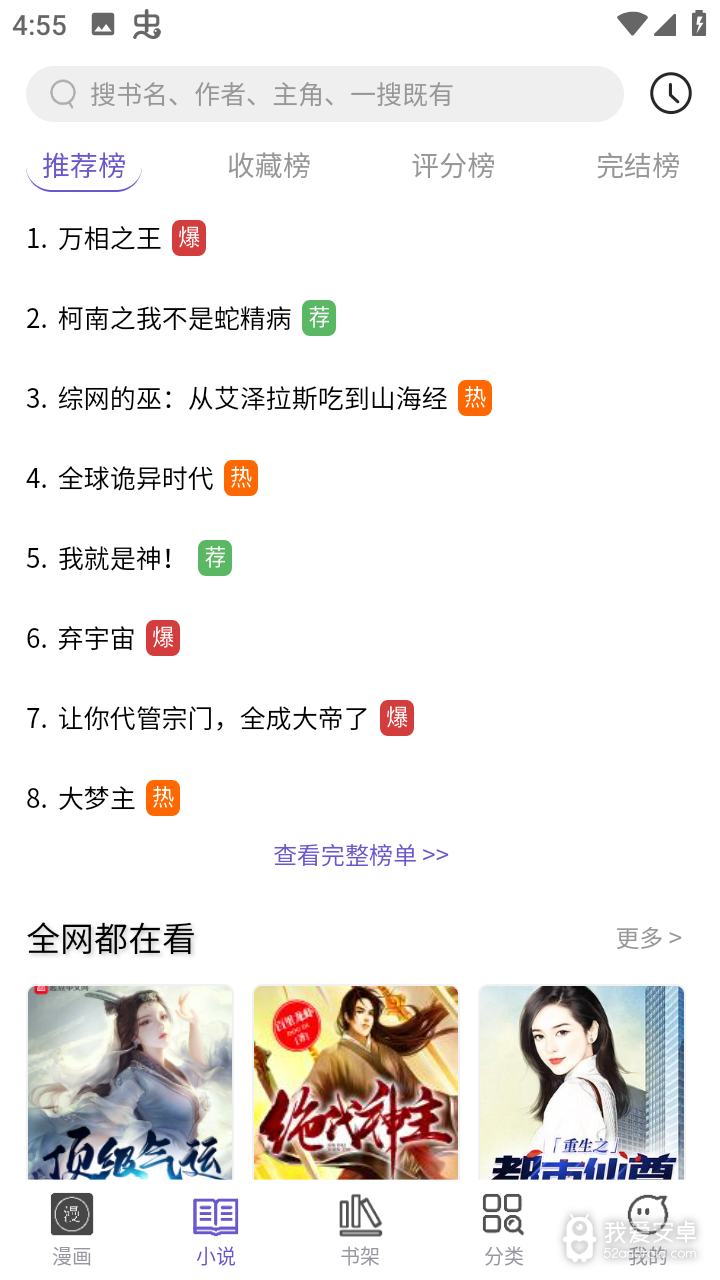Open the novel 弃宇宙

(x=96, y=638)
